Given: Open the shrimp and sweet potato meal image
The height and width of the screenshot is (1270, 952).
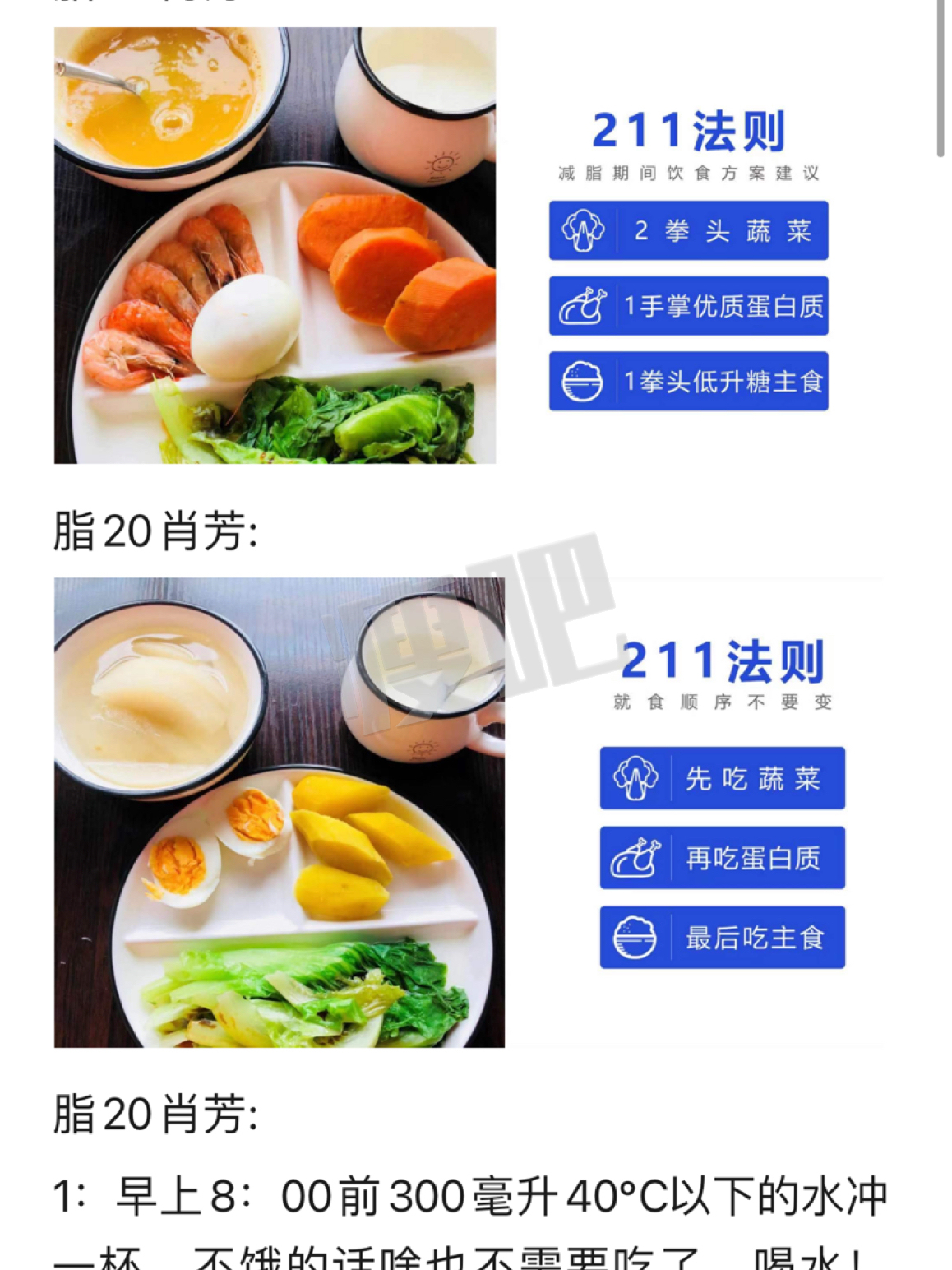Looking at the screenshot, I should [275, 245].
